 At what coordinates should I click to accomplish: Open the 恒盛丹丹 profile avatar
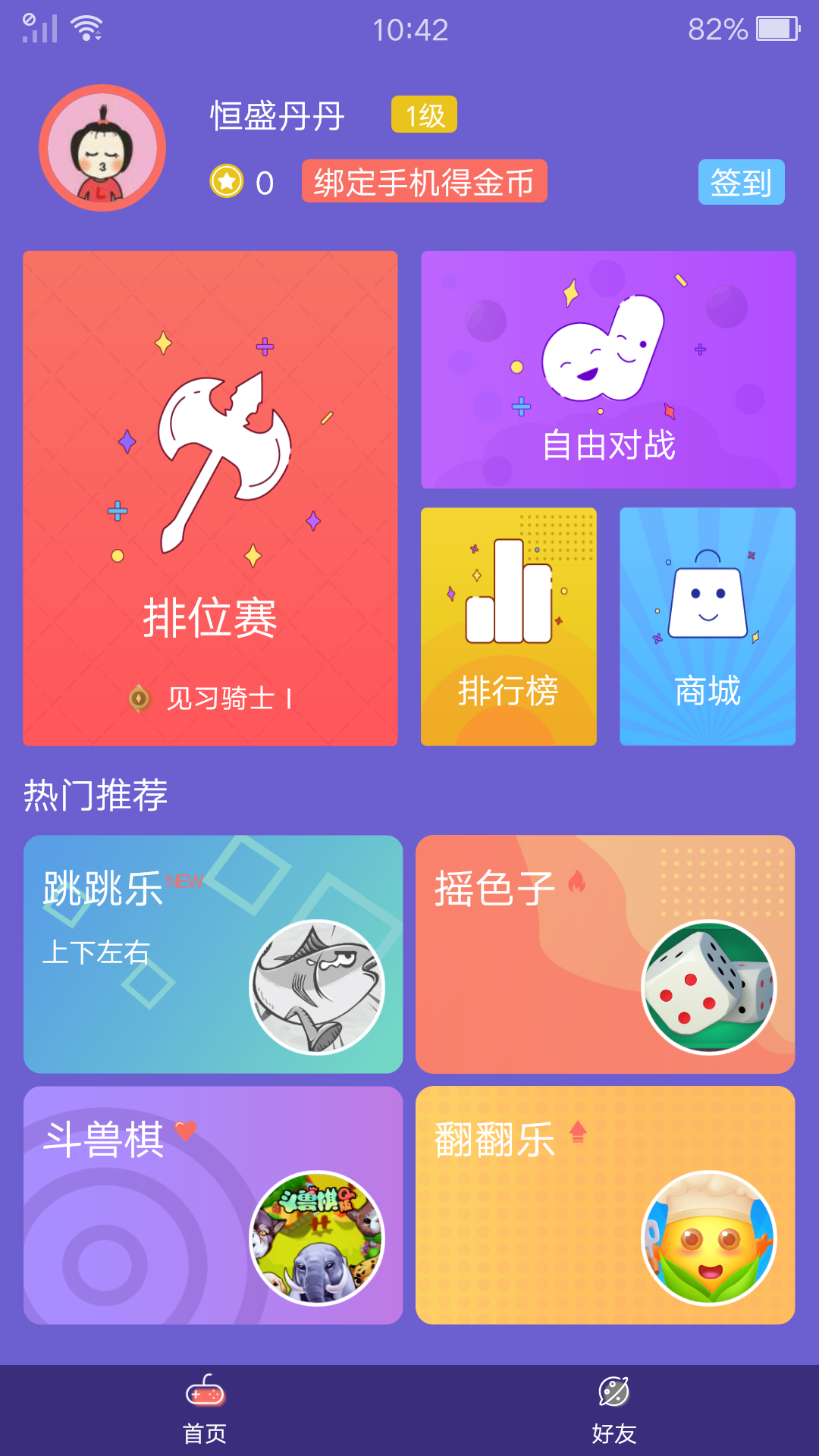click(x=102, y=148)
